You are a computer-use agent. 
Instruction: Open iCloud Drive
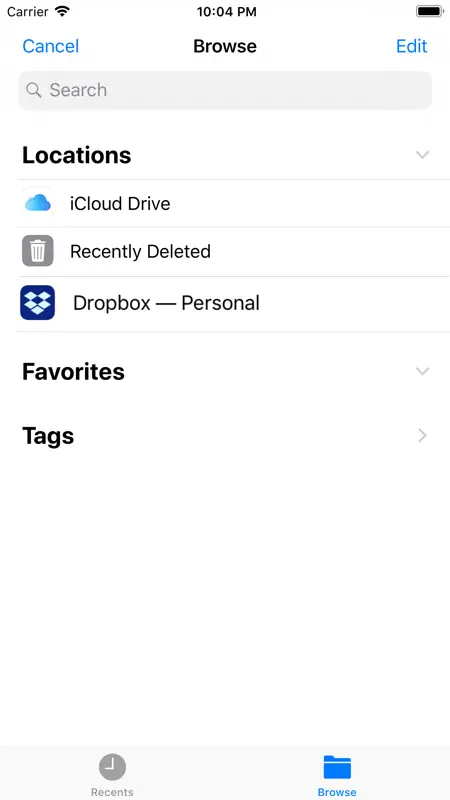tap(233, 204)
